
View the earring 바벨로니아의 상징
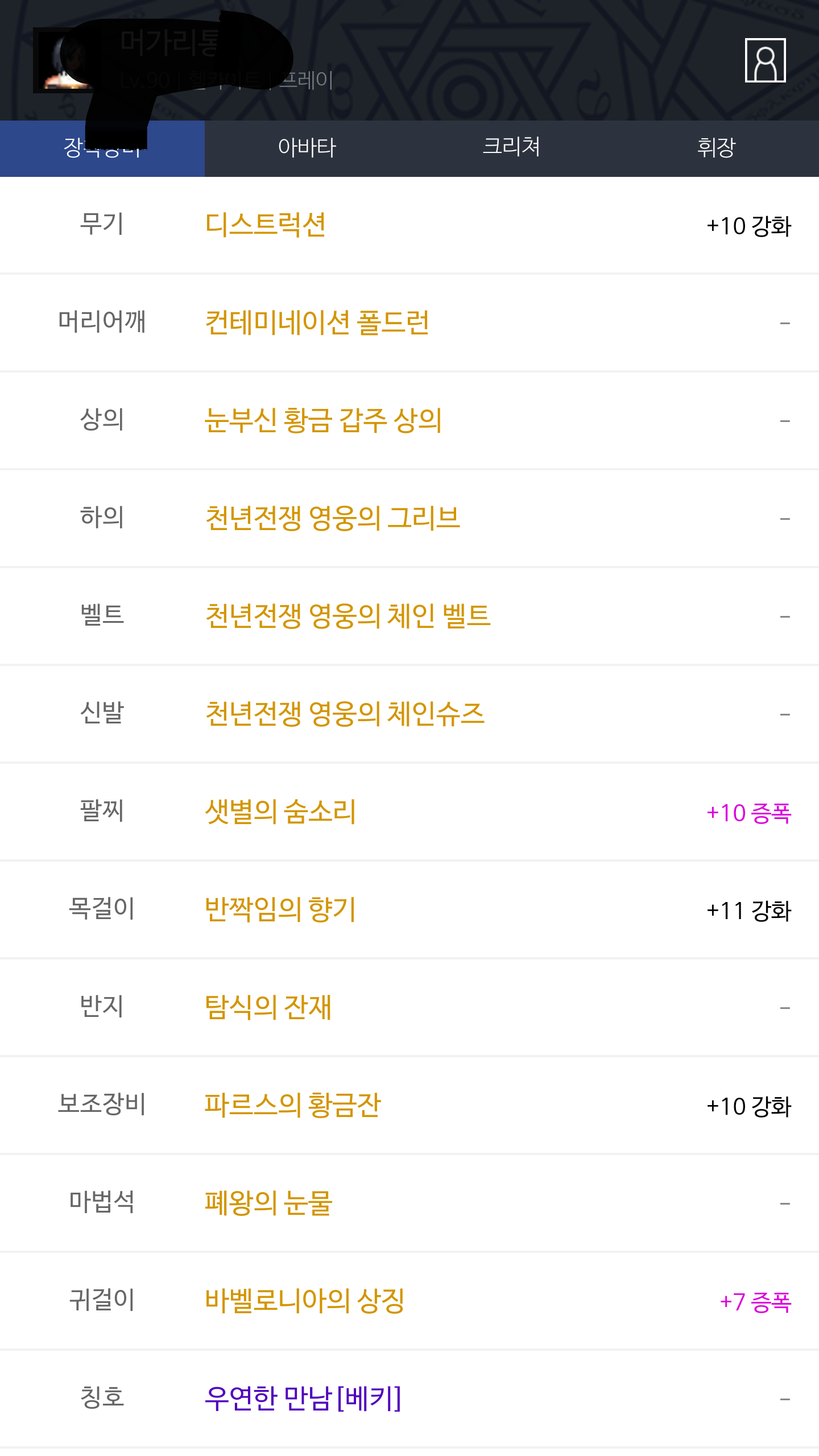[x=305, y=1301]
